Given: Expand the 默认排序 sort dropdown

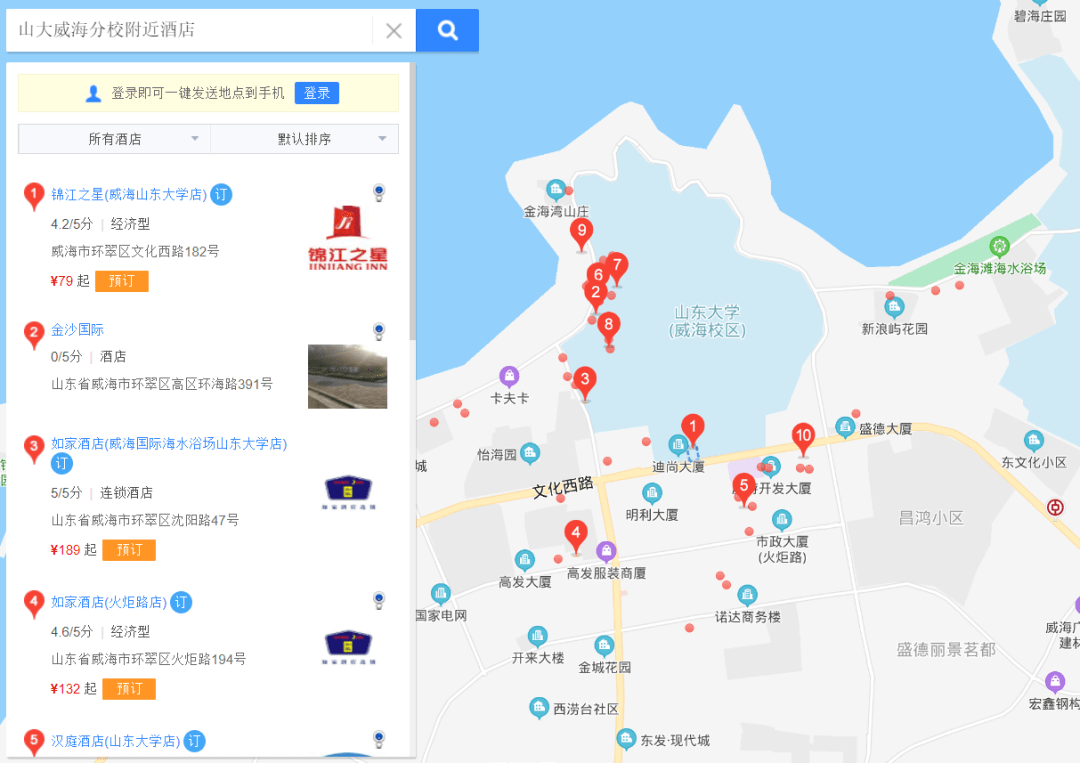Looking at the screenshot, I should [305, 139].
